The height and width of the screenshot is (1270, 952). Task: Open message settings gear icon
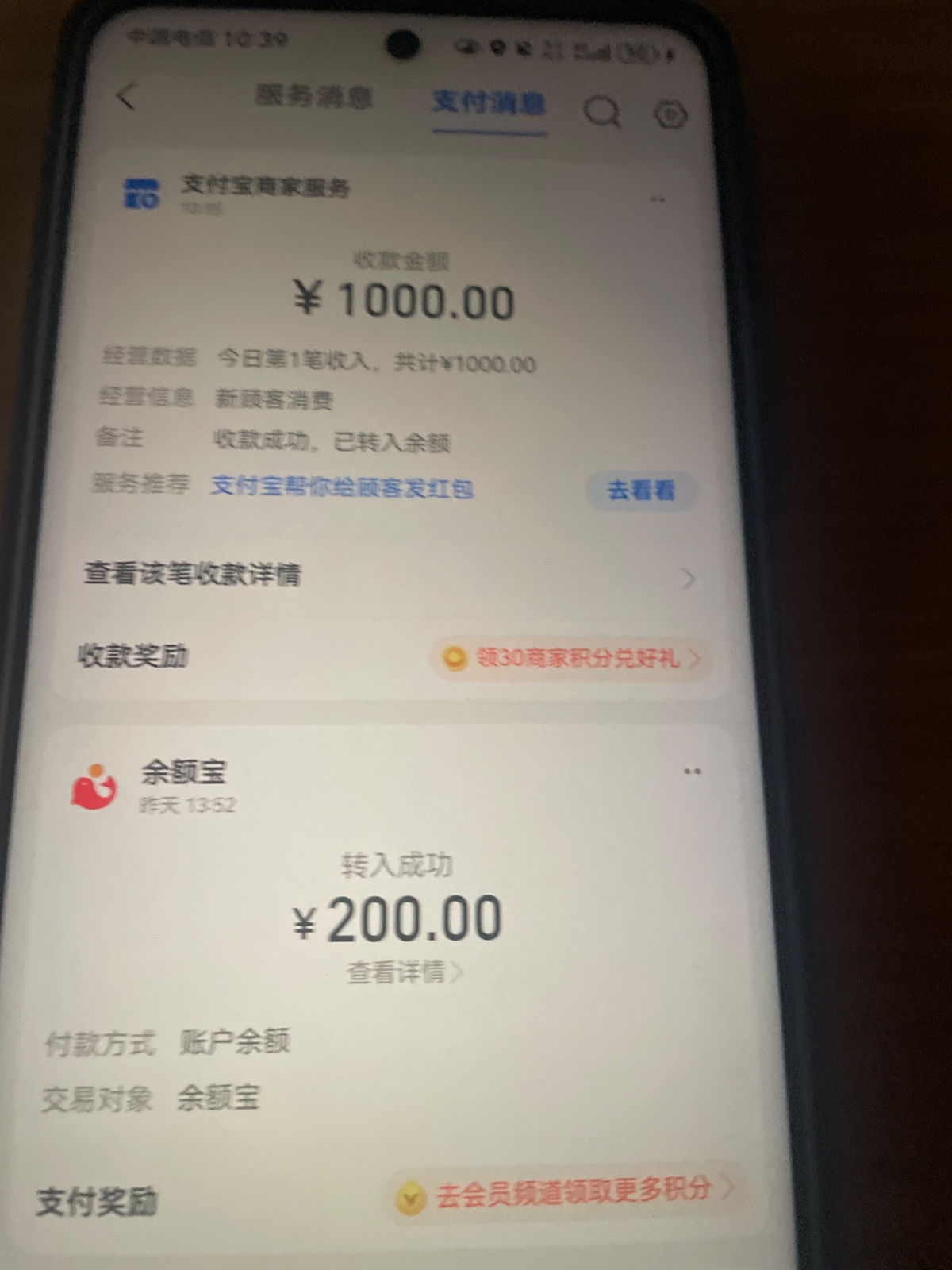coord(670,116)
